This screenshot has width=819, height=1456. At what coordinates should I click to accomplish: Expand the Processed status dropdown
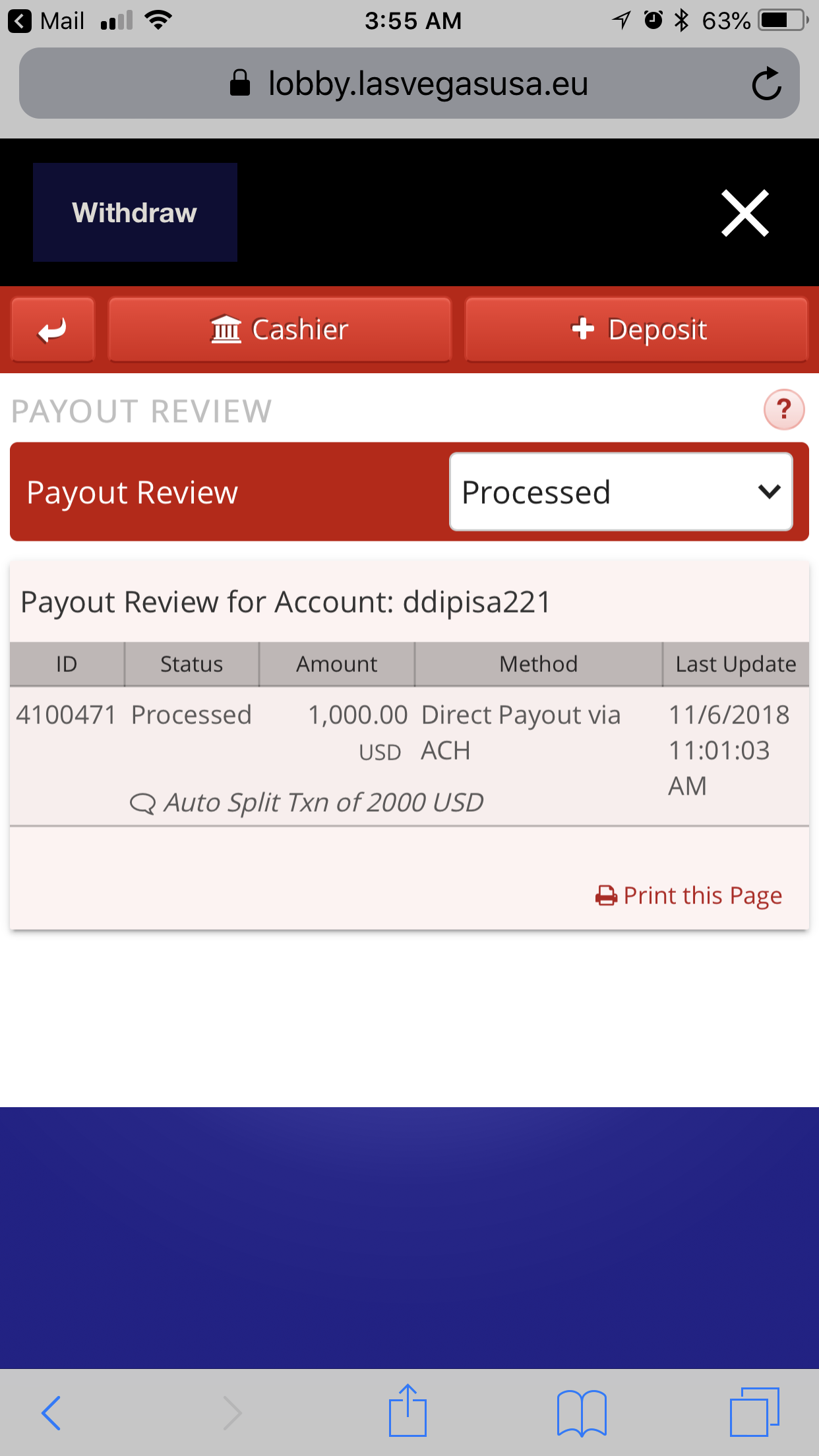coord(621,492)
